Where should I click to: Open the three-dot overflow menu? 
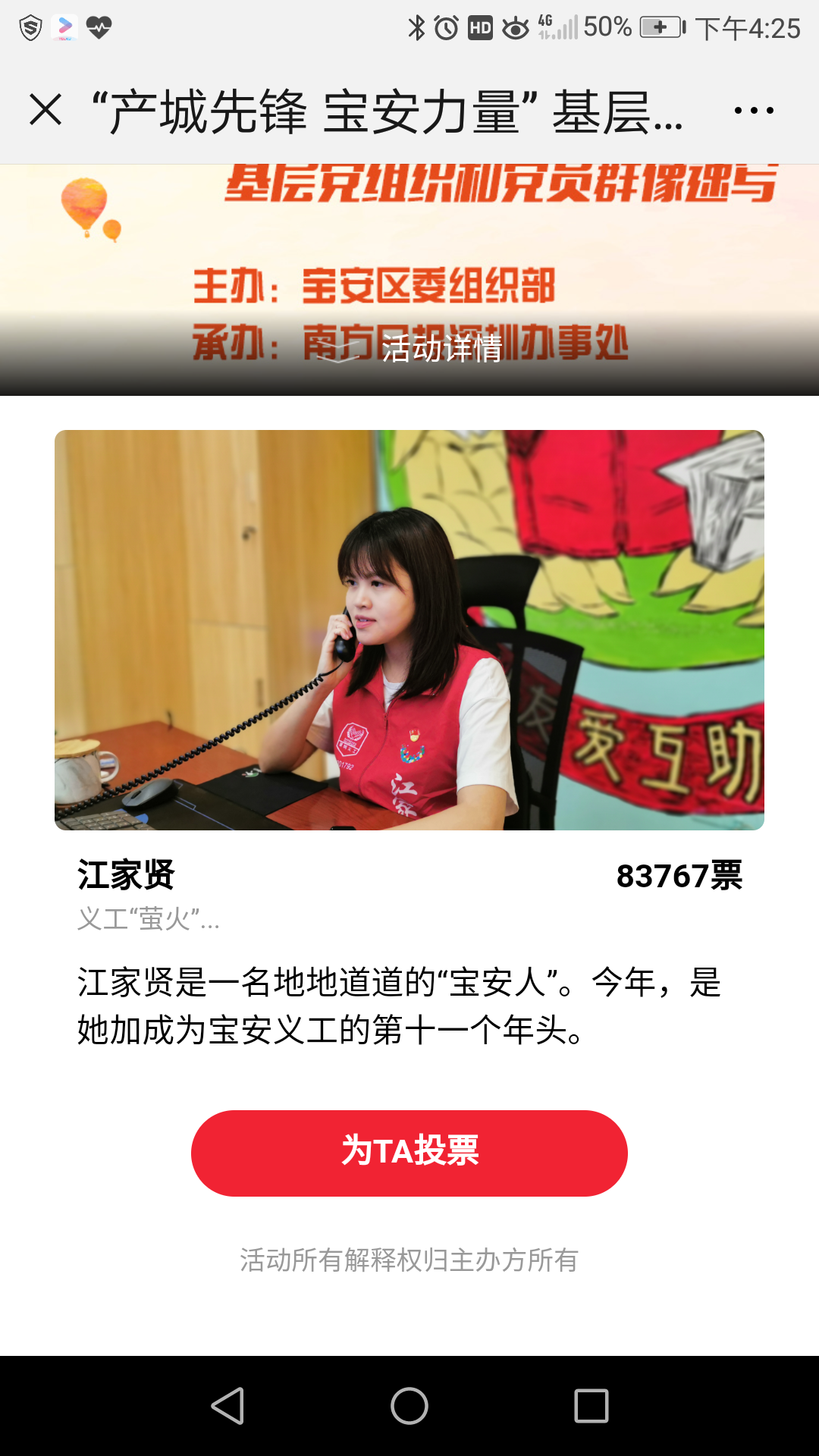tap(754, 111)
